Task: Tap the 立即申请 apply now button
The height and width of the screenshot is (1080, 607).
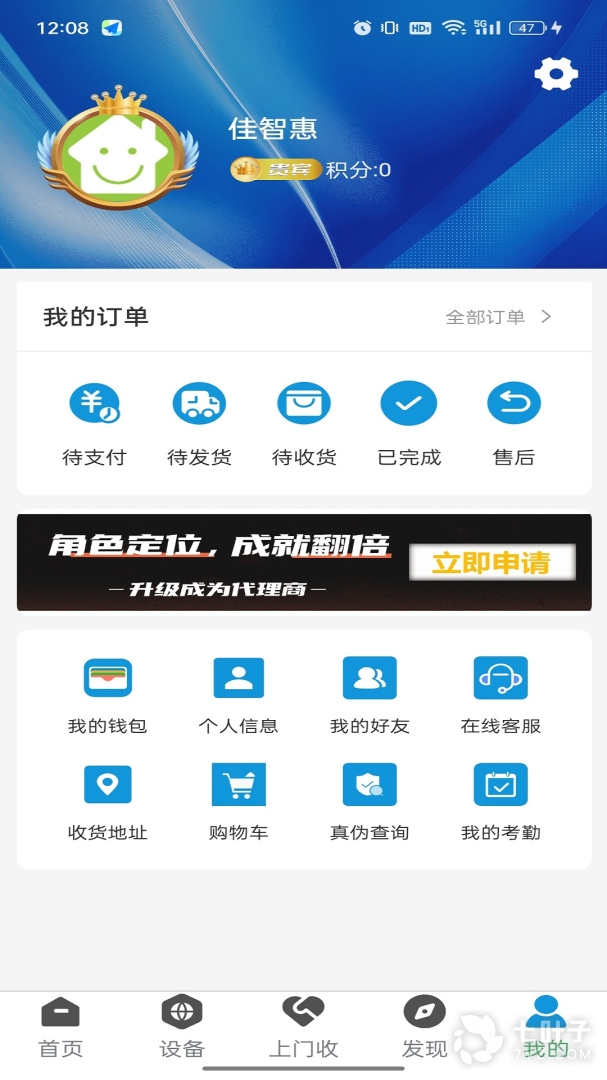Action: [x=491, y=563]
